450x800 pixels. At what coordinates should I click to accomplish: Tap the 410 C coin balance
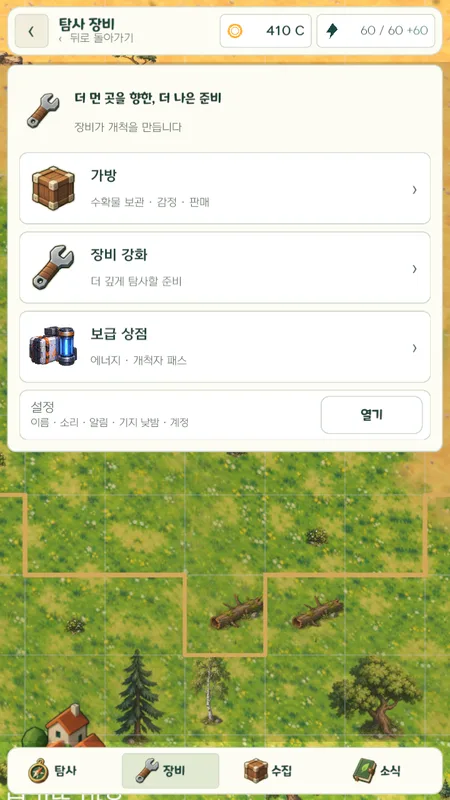pyautogui.click(x=265, y=31)
